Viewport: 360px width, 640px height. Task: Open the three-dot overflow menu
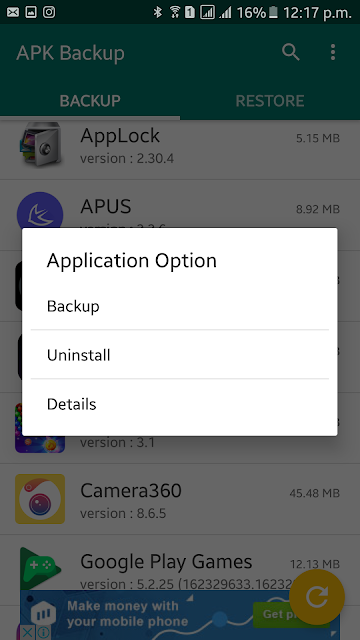click(x=333, y=52)
